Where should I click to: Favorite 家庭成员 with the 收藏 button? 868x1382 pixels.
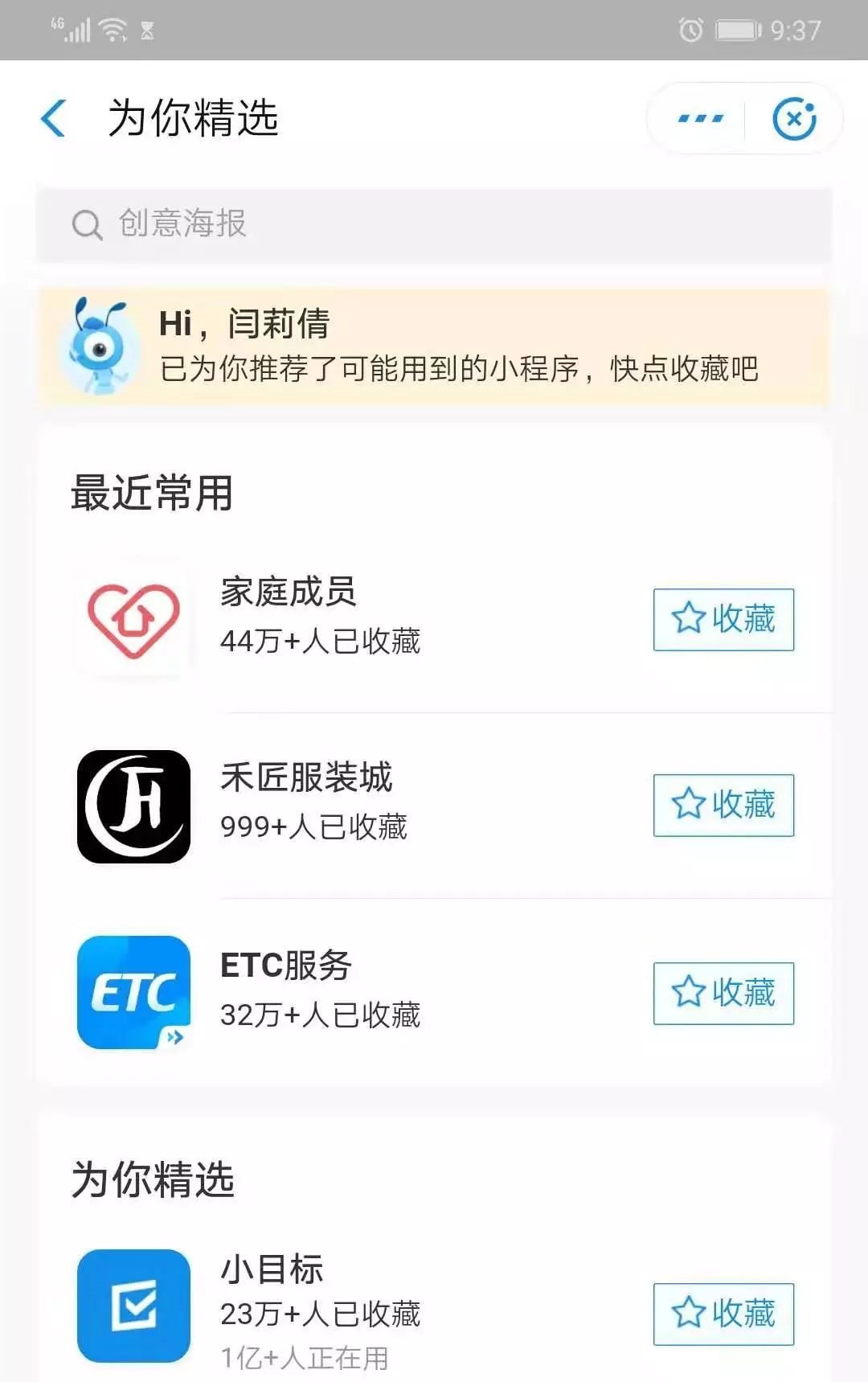tap(723, 620)
